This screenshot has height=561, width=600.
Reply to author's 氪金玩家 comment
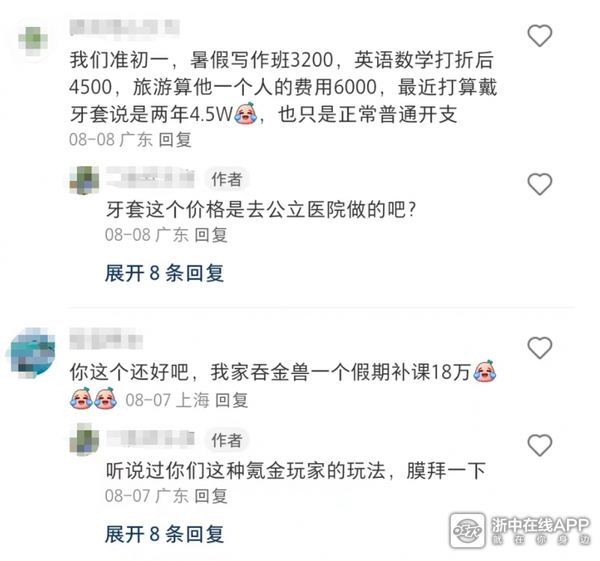tap(211, 495)
